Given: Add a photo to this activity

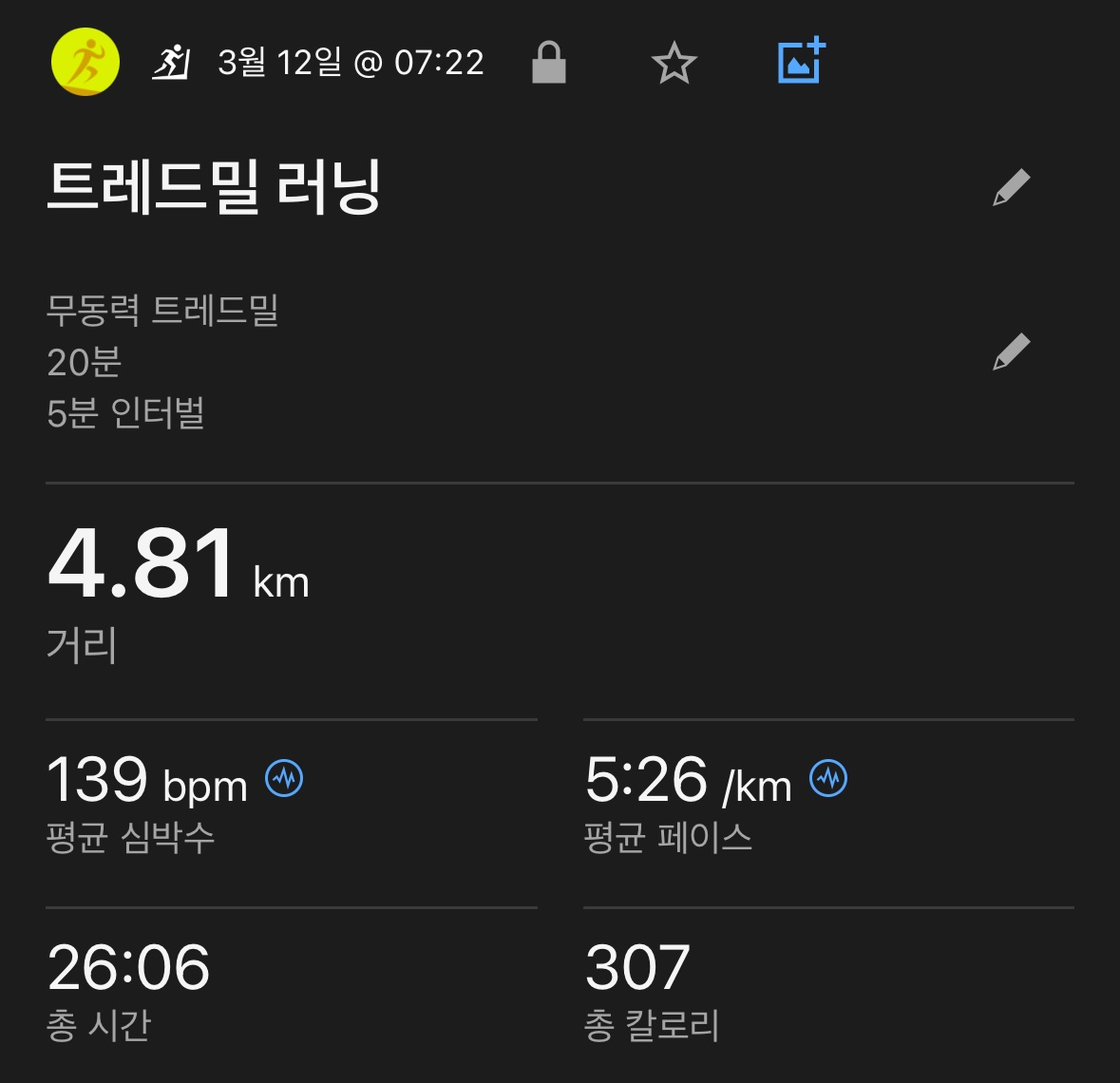Looking at the screenshot, I should [801, 62].
